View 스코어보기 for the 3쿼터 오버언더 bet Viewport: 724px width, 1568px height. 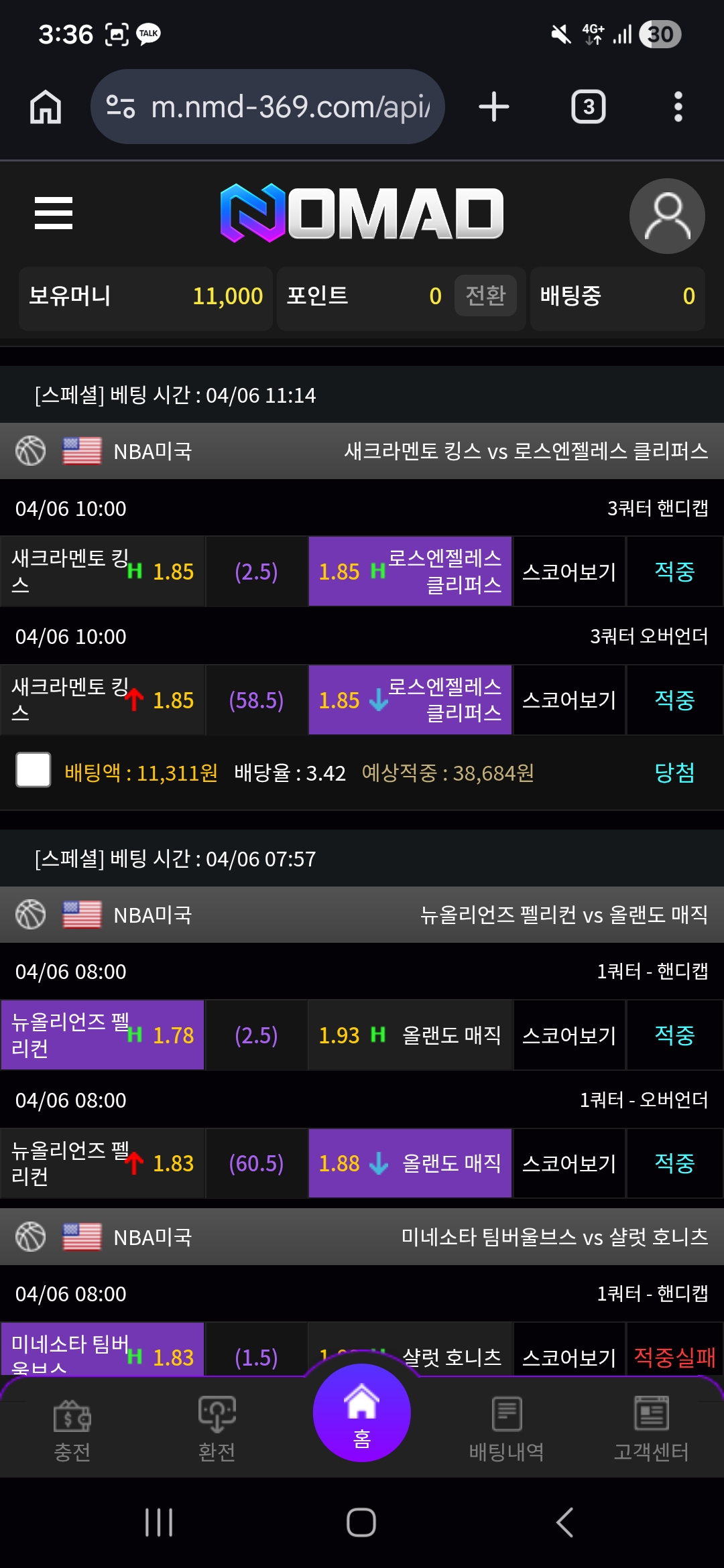[x=569, y=700]
